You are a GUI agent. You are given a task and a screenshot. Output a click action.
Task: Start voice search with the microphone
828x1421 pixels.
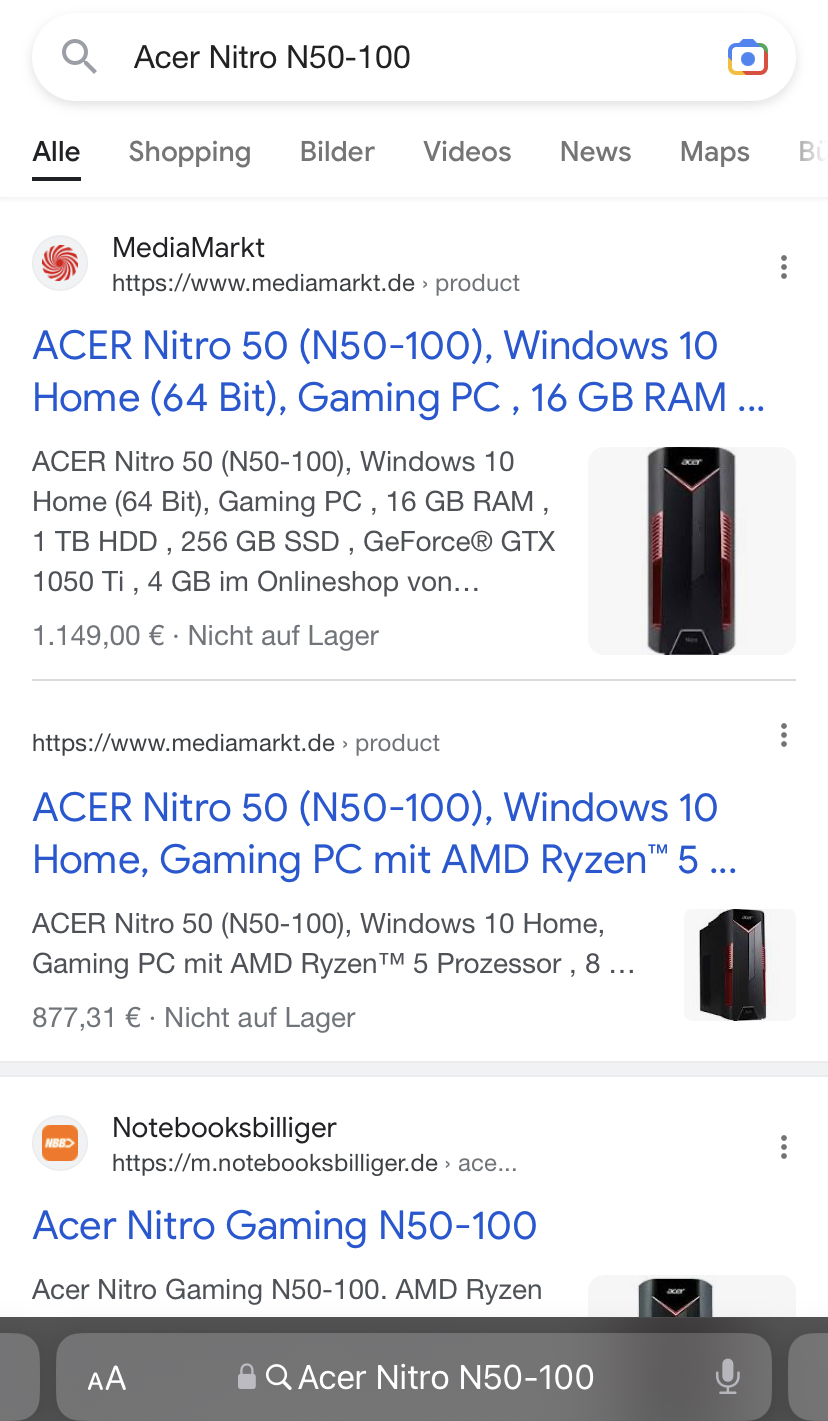pos(728,1378)
